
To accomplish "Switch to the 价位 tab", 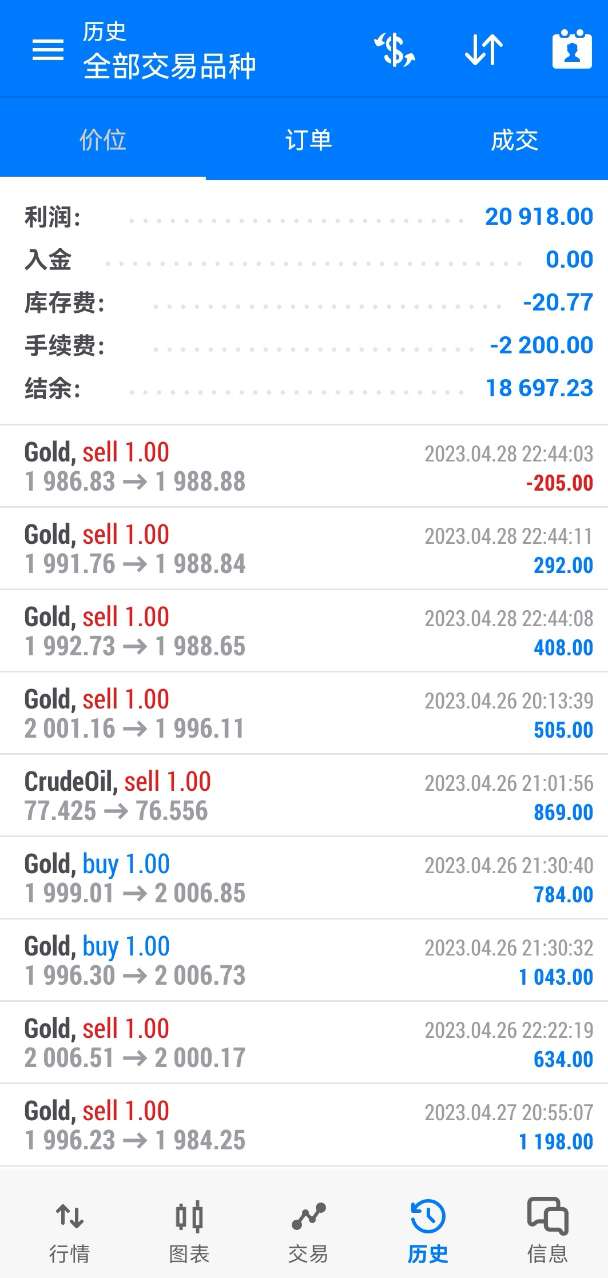I will pyautogui.click(x=103, y=140).
